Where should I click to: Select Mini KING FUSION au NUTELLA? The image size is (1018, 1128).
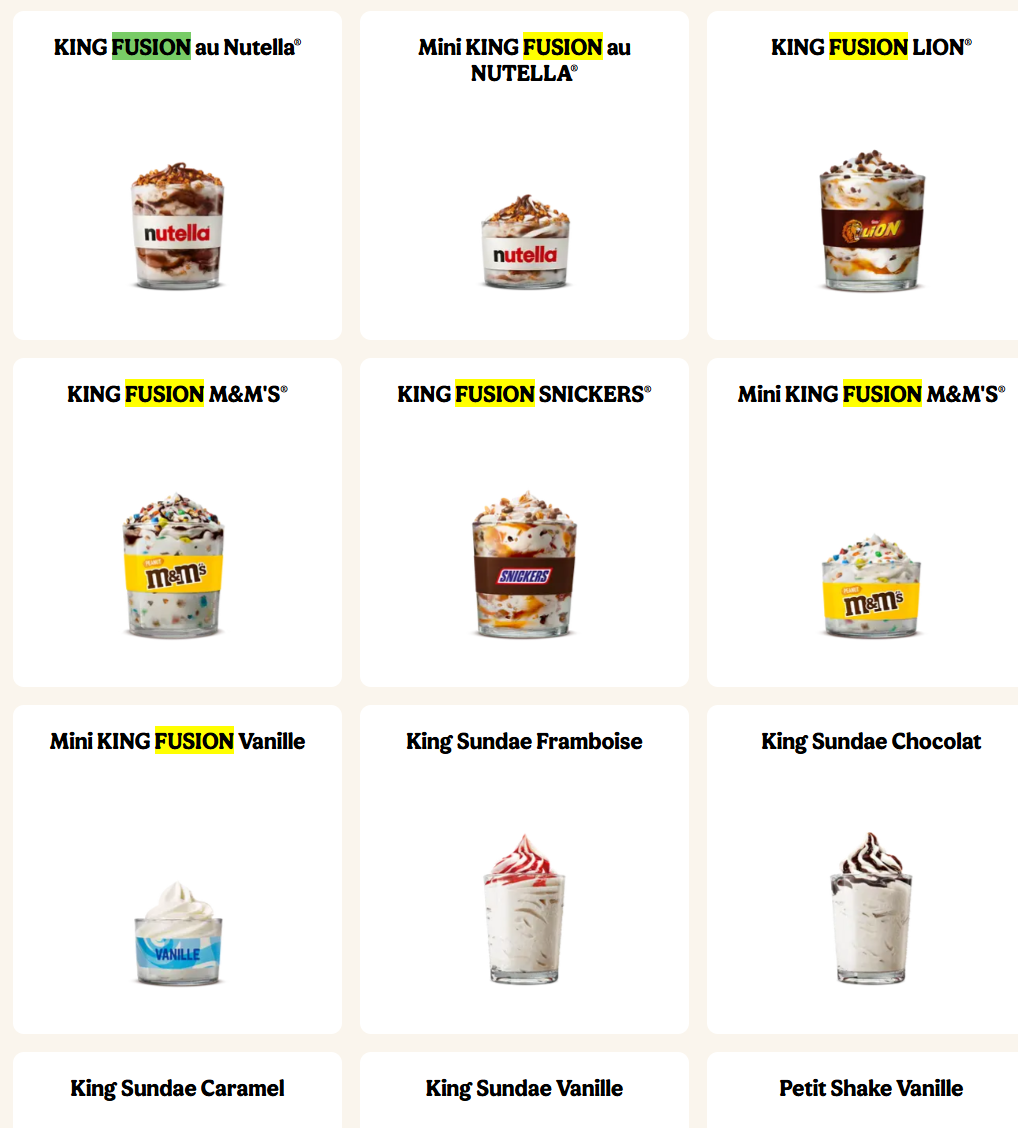click(x=524, y=176)
